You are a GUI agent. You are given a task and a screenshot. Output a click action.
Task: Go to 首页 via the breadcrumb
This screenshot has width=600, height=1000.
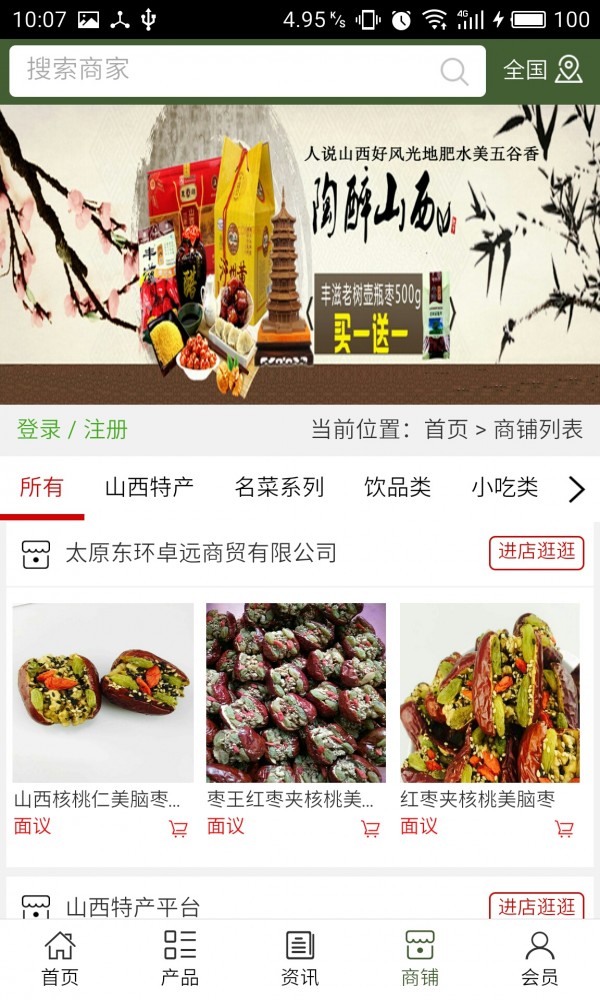tap(446, 429)
